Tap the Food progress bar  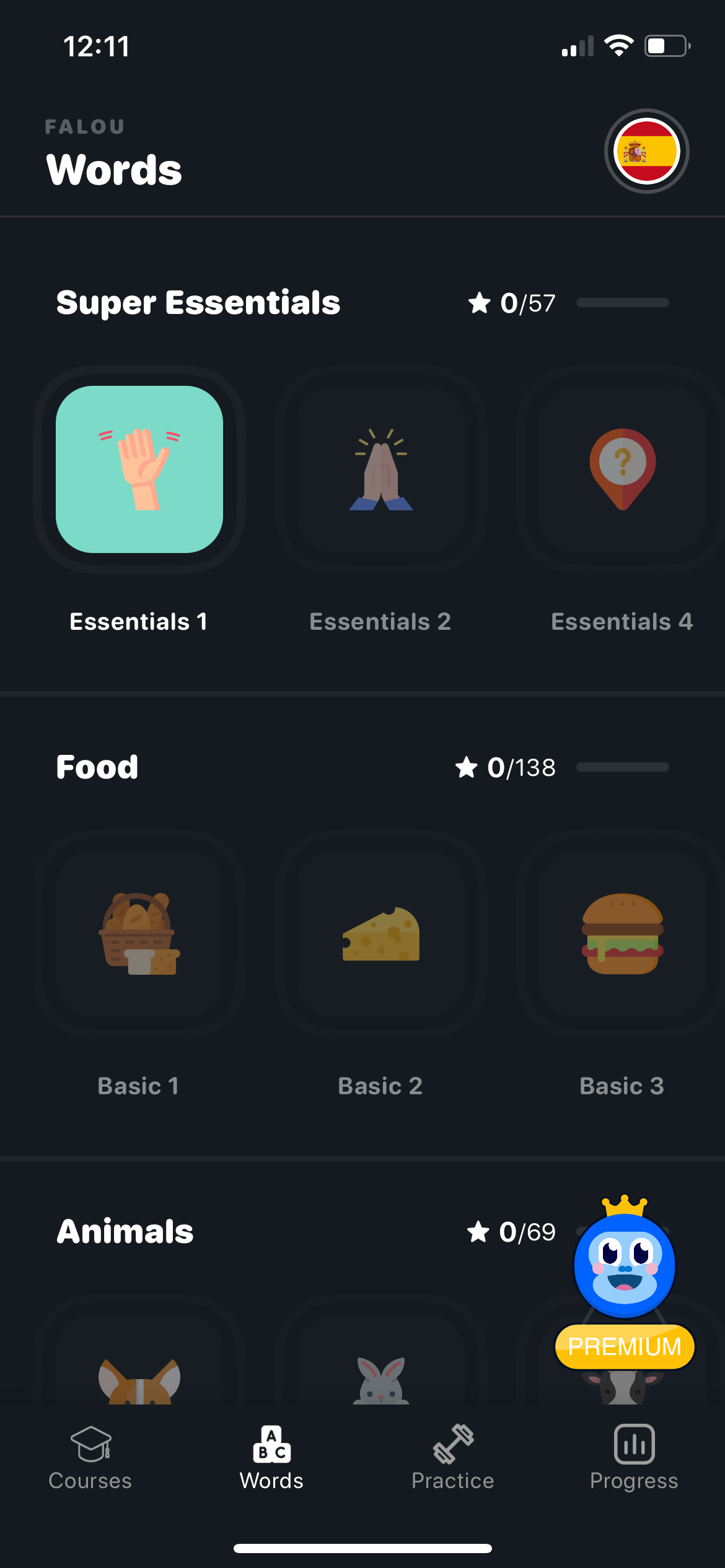[622, 767]
